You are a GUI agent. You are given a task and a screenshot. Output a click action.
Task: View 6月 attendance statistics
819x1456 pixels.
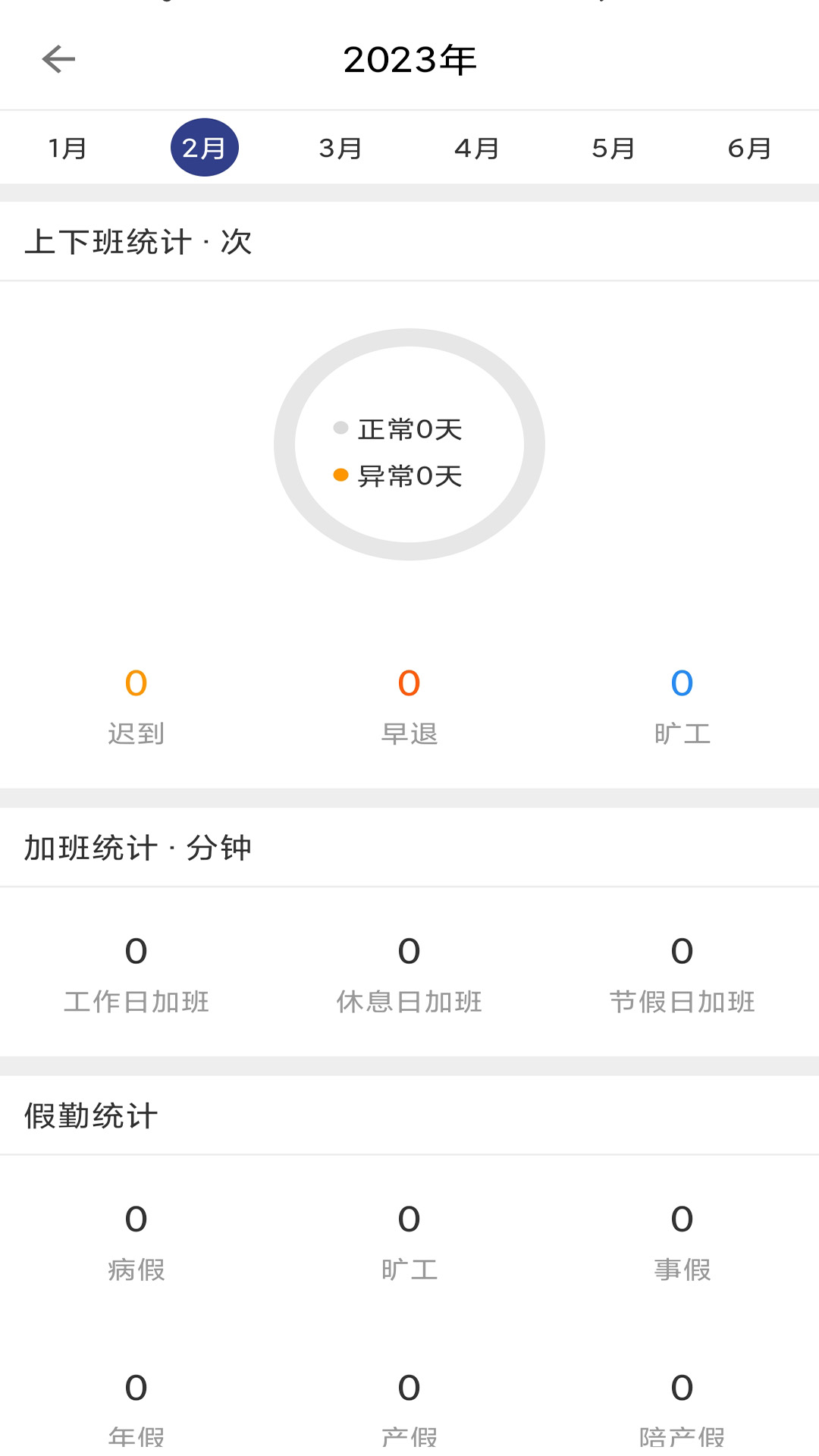(750, 147)
